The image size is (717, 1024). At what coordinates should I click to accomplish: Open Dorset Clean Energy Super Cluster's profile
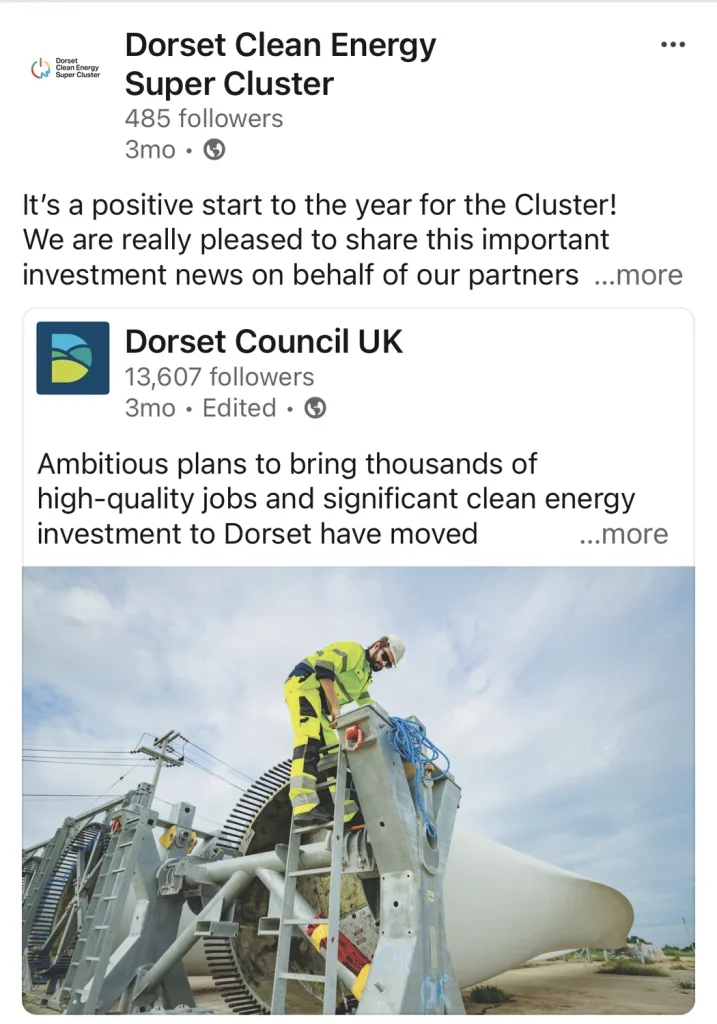[280, 65]
